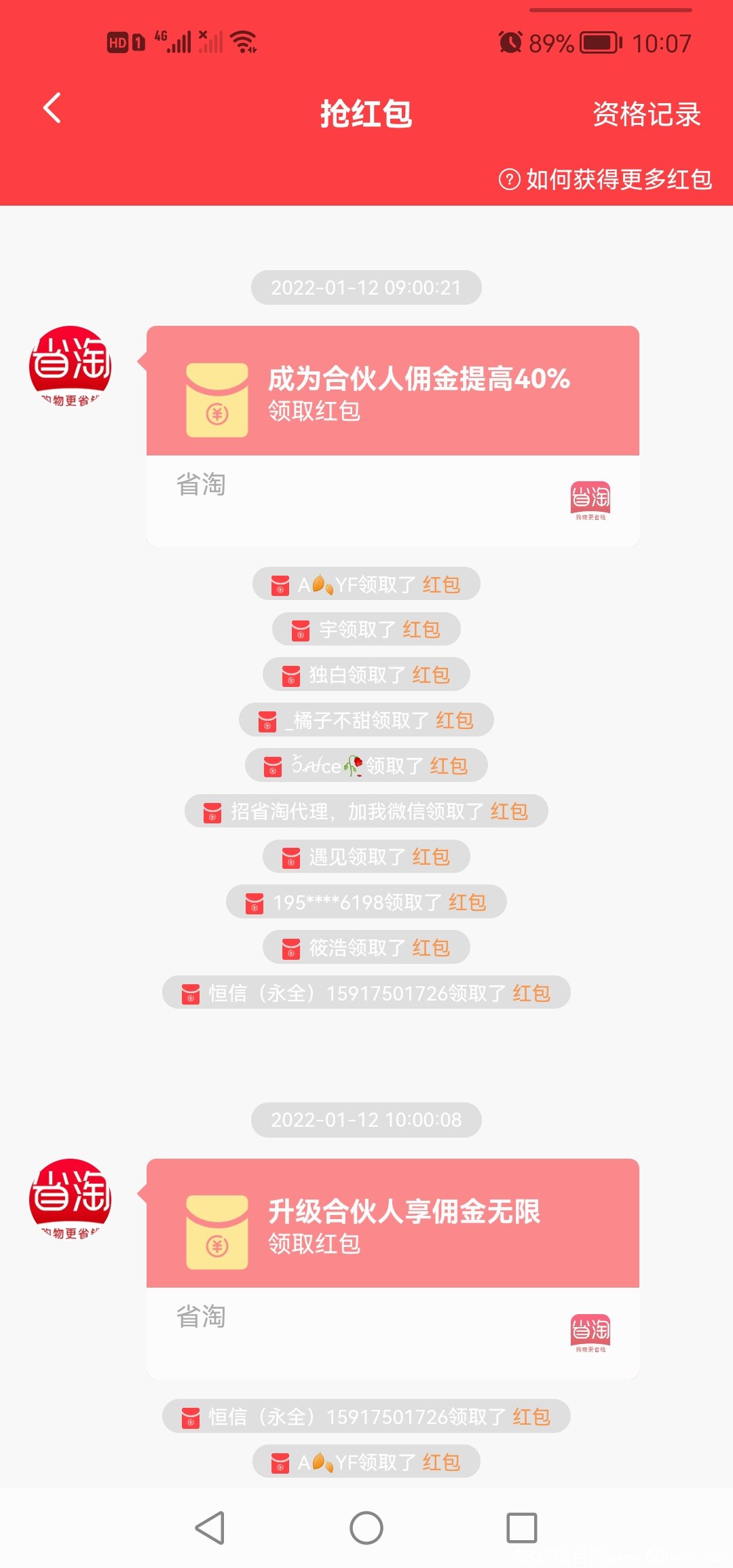The image size is (733, 1568).
Task: Tap the system home button
Action: 366,1528
